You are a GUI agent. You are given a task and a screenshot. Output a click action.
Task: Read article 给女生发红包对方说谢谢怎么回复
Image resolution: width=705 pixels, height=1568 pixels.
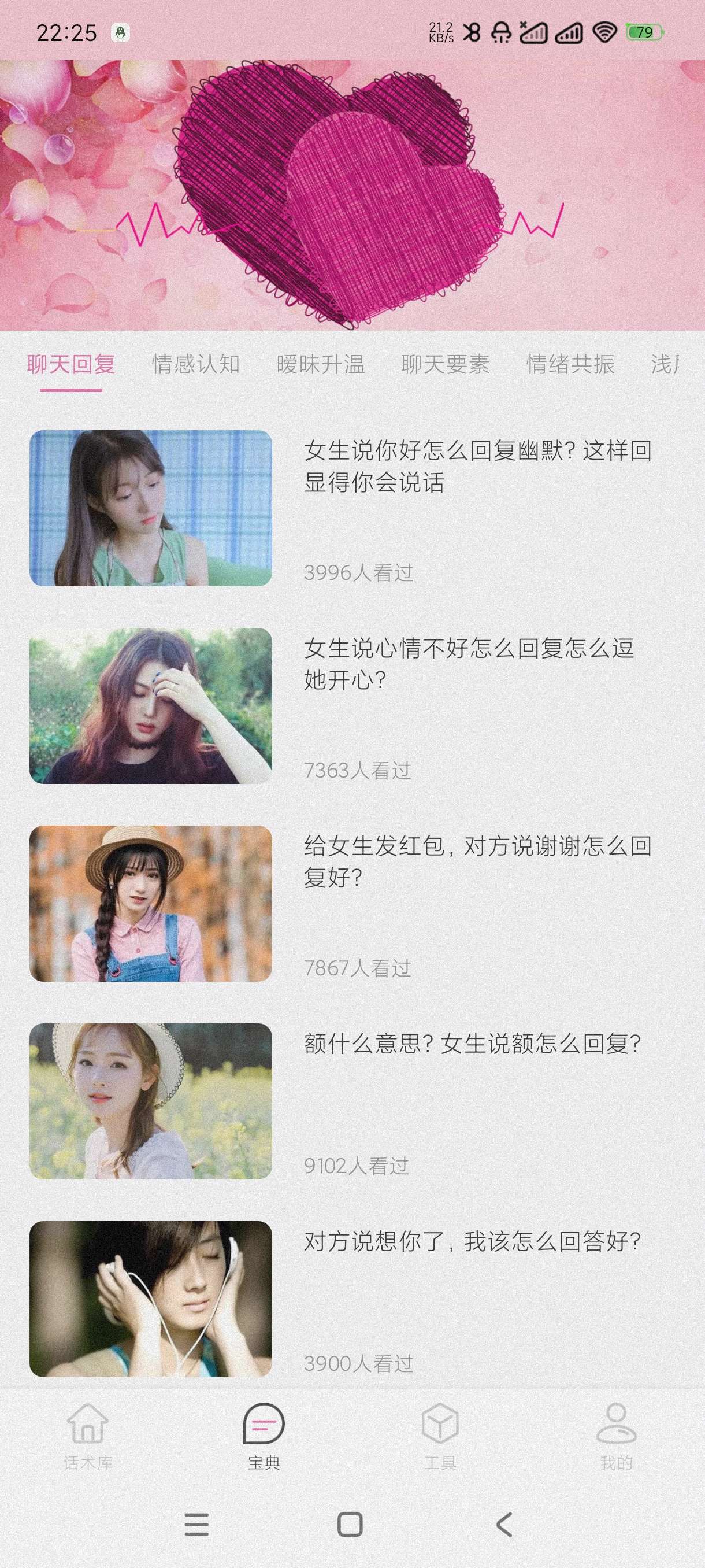tap(477, 861)
